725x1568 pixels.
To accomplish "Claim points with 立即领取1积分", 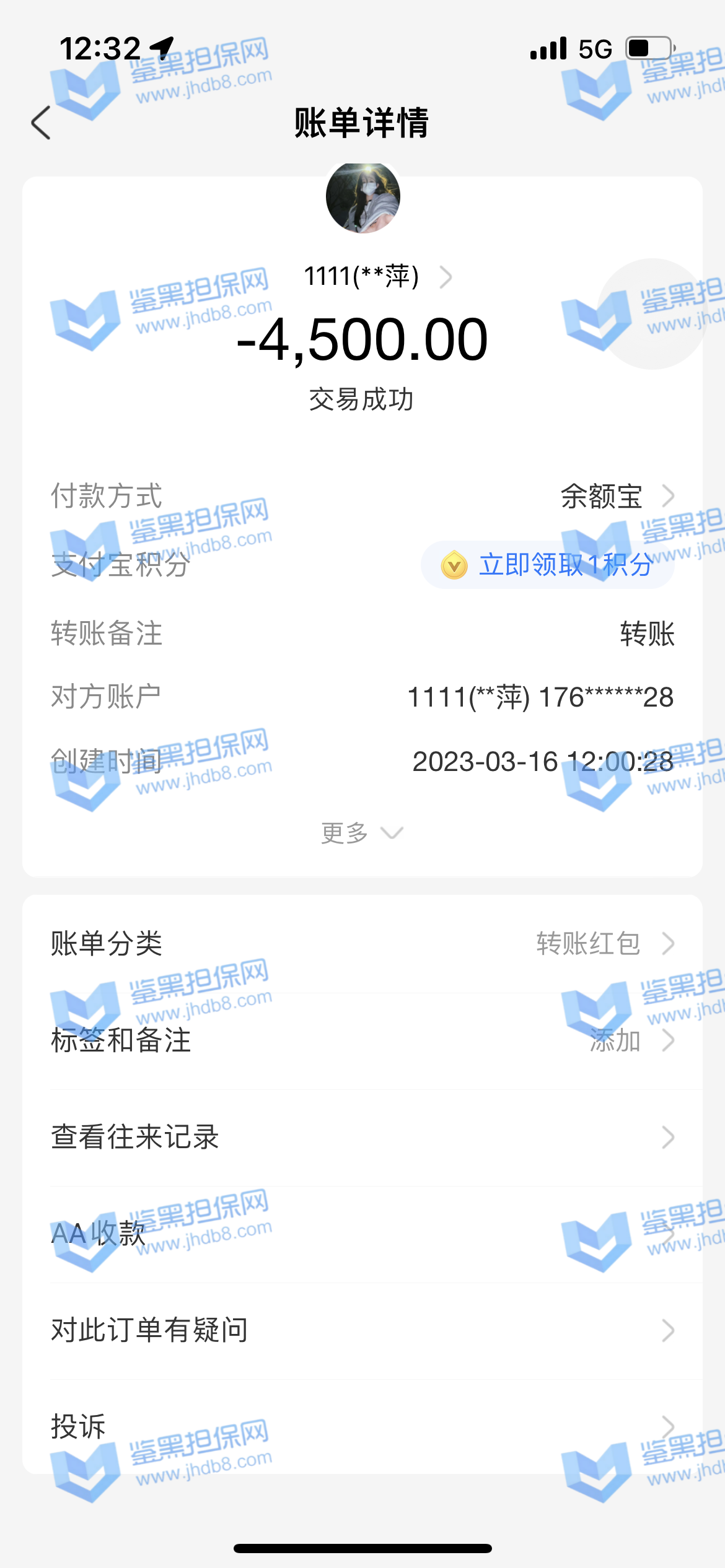I will pyautogui.click(x=547, y=565).
